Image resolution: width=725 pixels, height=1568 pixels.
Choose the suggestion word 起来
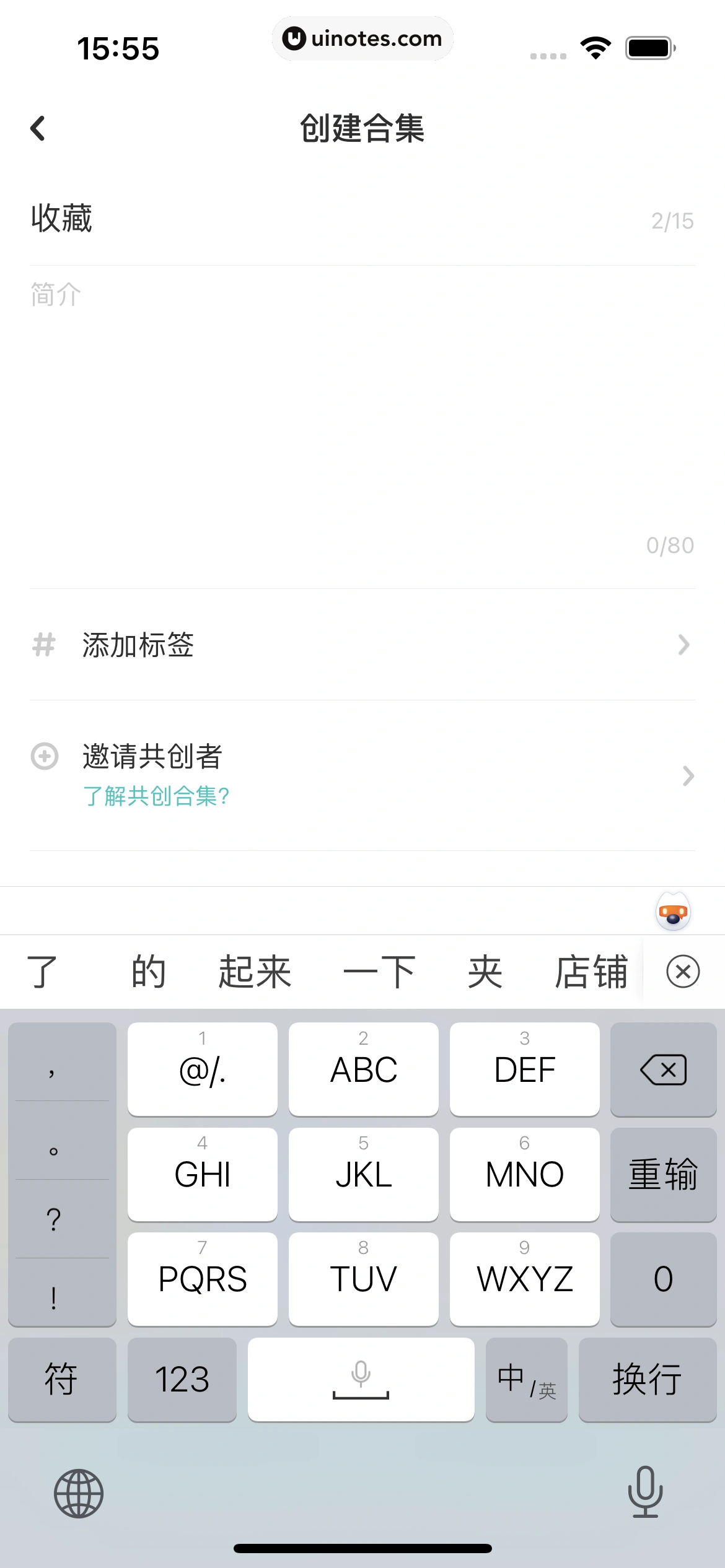click(x=255, y=971)
